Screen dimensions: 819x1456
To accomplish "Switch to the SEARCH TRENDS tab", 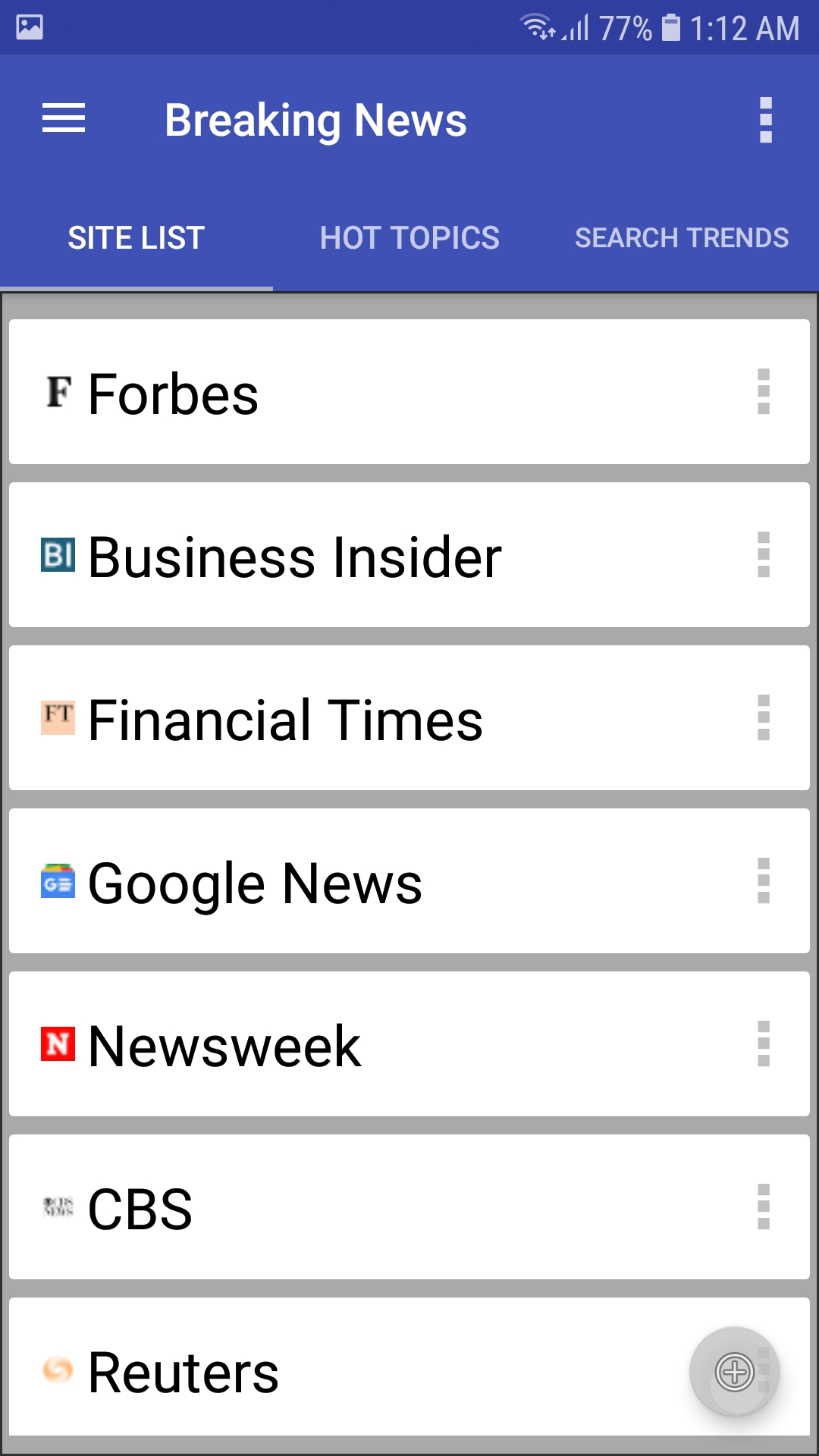I will tap(681, 237).
